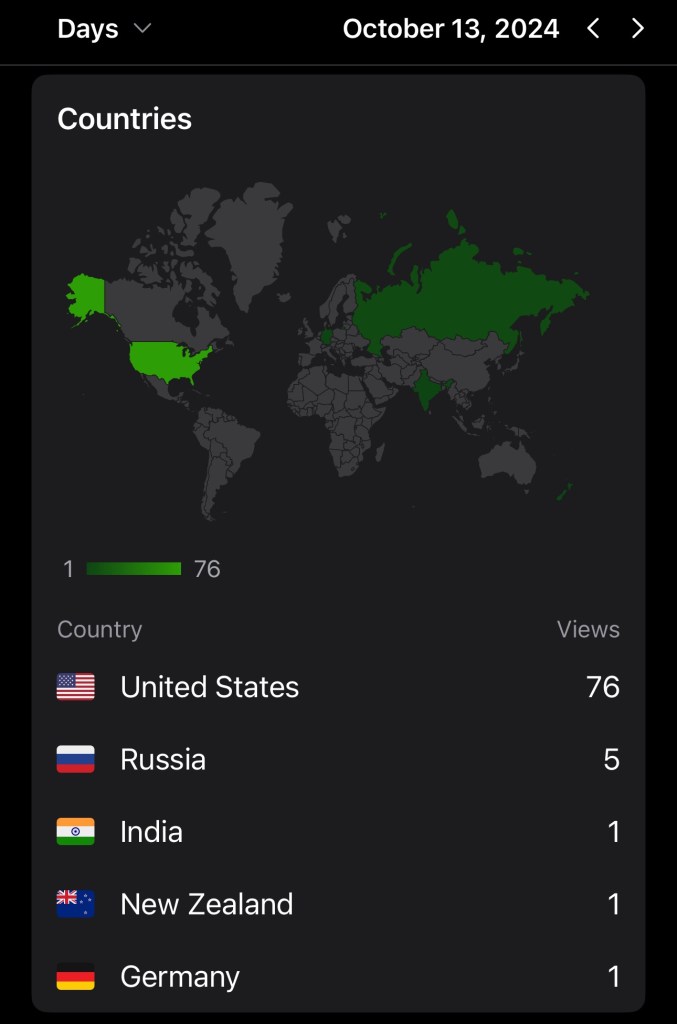The image size is (677, 1024).
Task: Open the United States views row
Action: point(338,687)
